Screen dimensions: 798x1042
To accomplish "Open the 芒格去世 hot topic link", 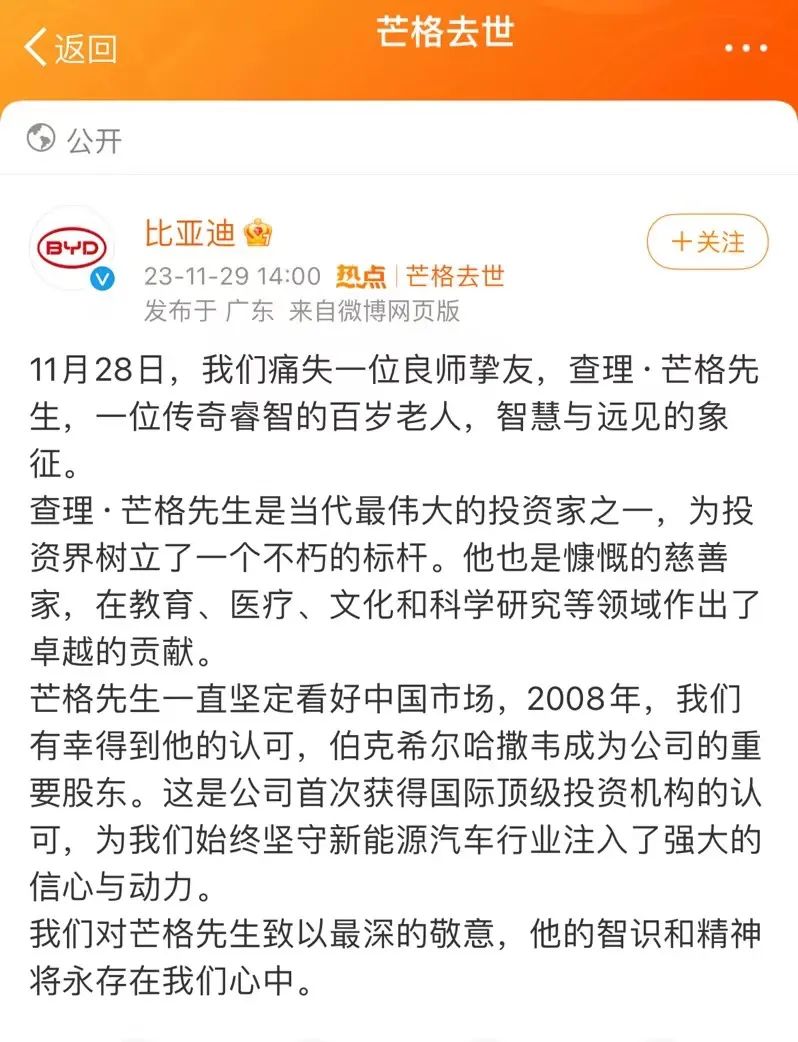I will point(455,276).
